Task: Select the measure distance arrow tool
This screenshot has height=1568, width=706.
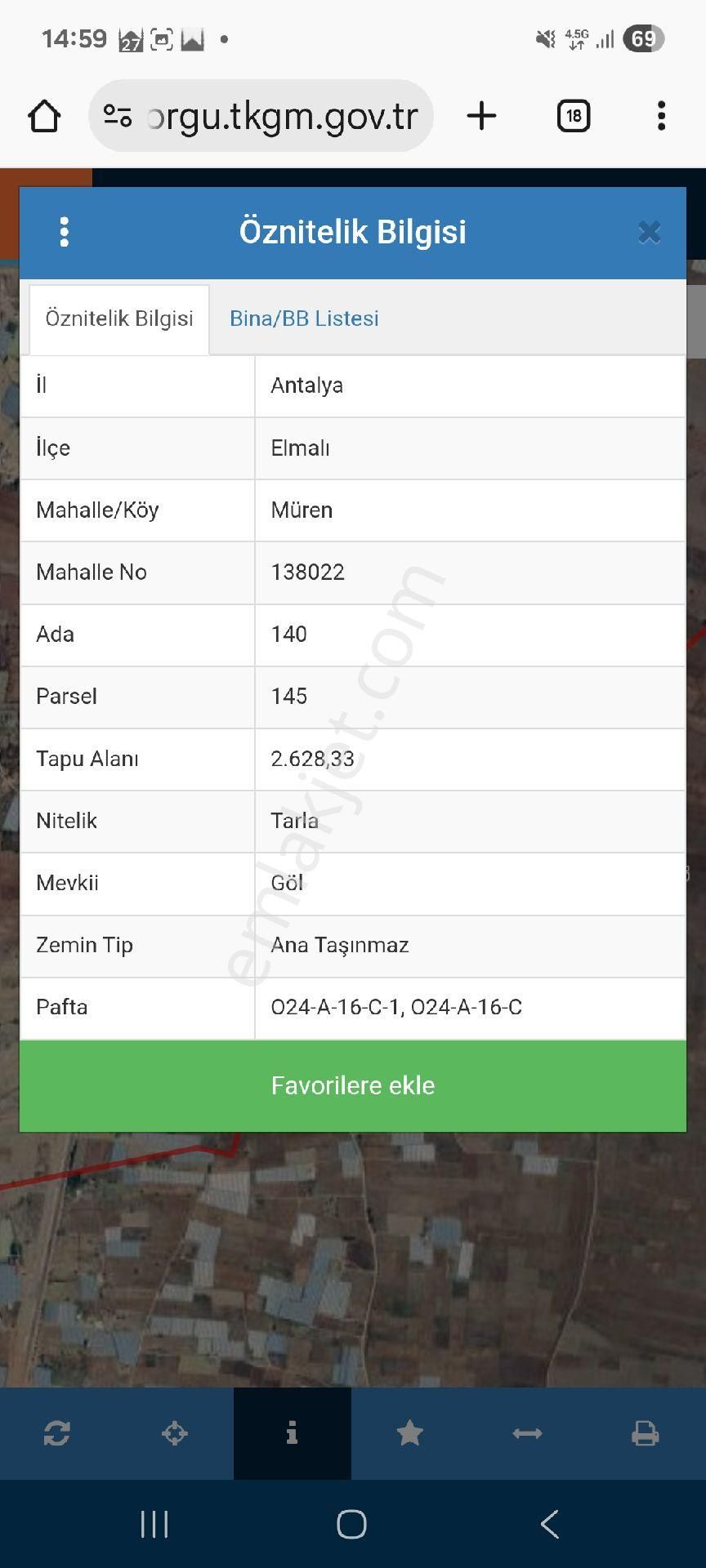Action: tap(527, 1433)
